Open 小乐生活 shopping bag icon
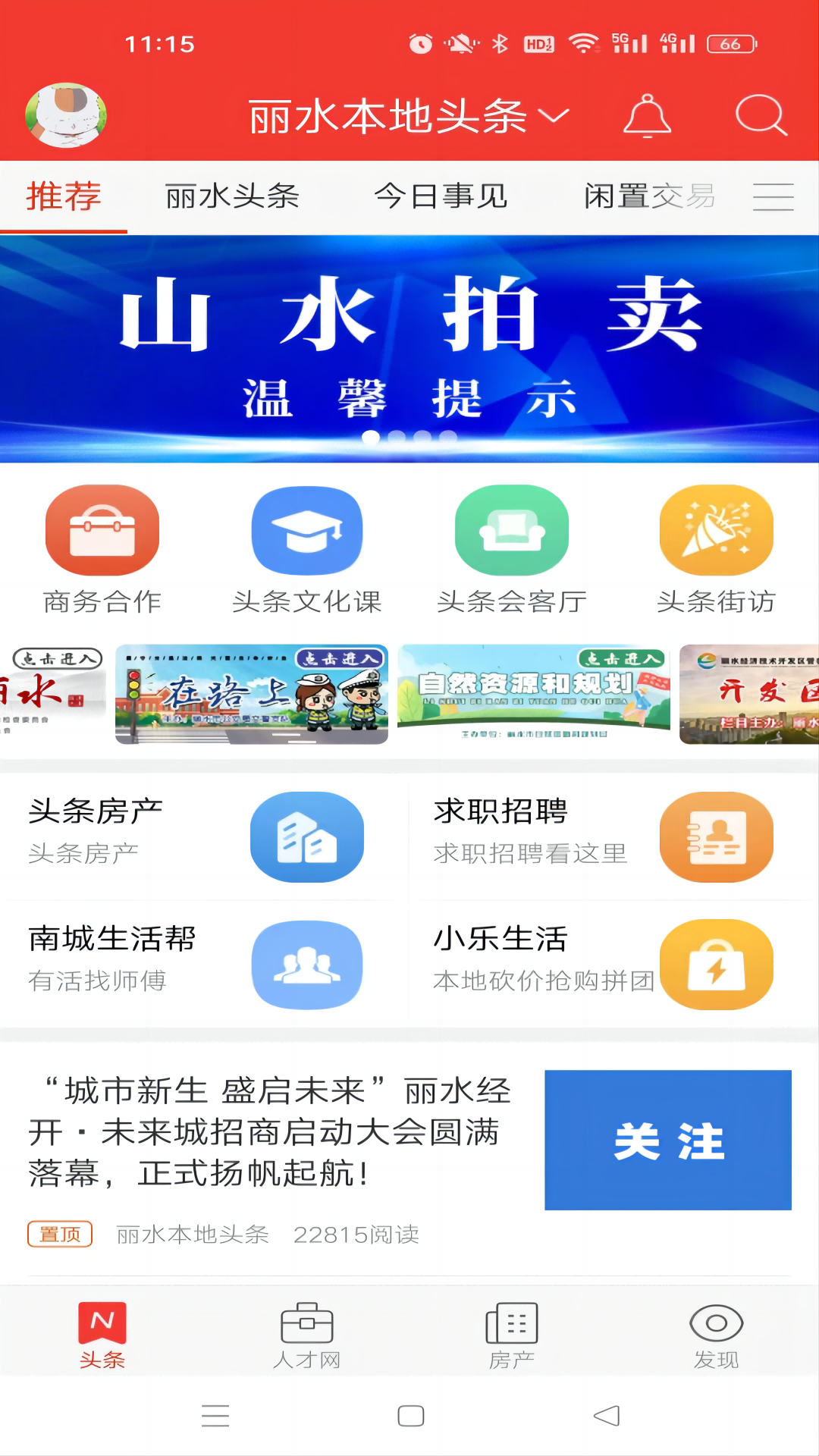The width and height of the screenshot is (819, 1456). point(717,965)
